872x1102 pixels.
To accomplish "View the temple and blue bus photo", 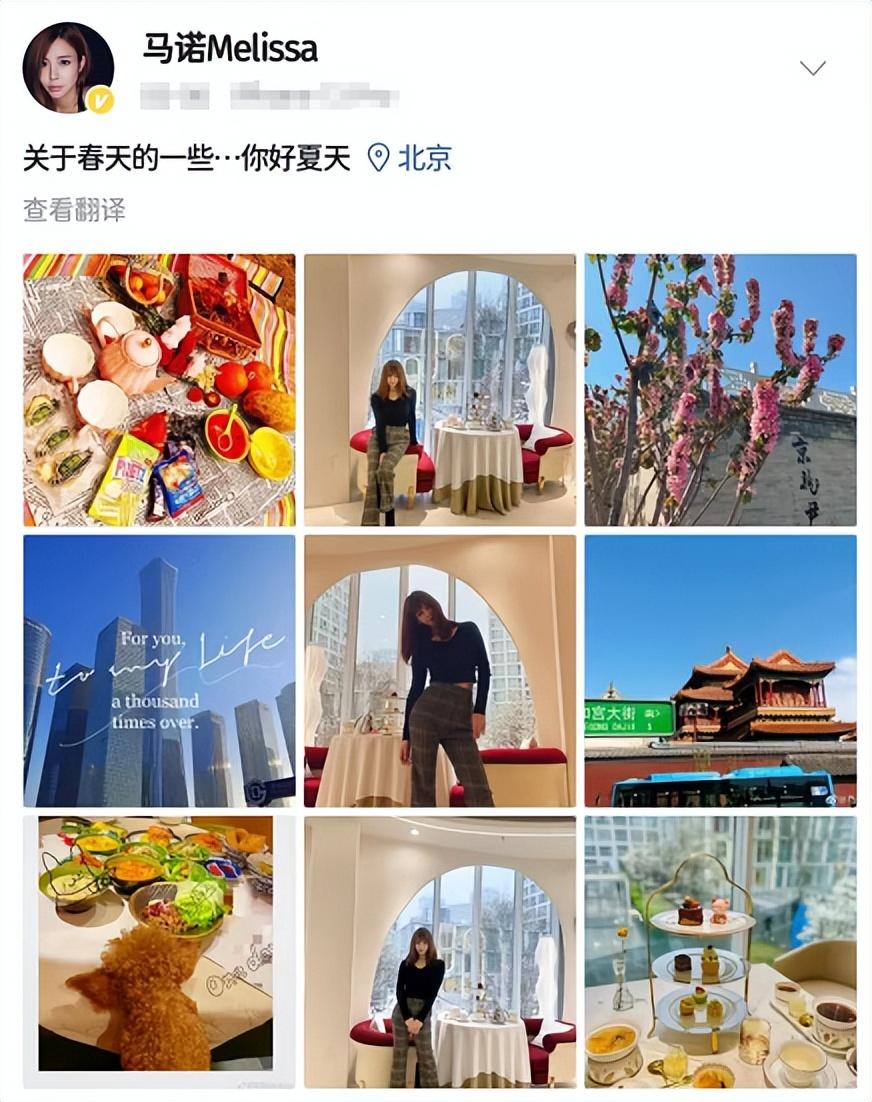I will (720, 670).
